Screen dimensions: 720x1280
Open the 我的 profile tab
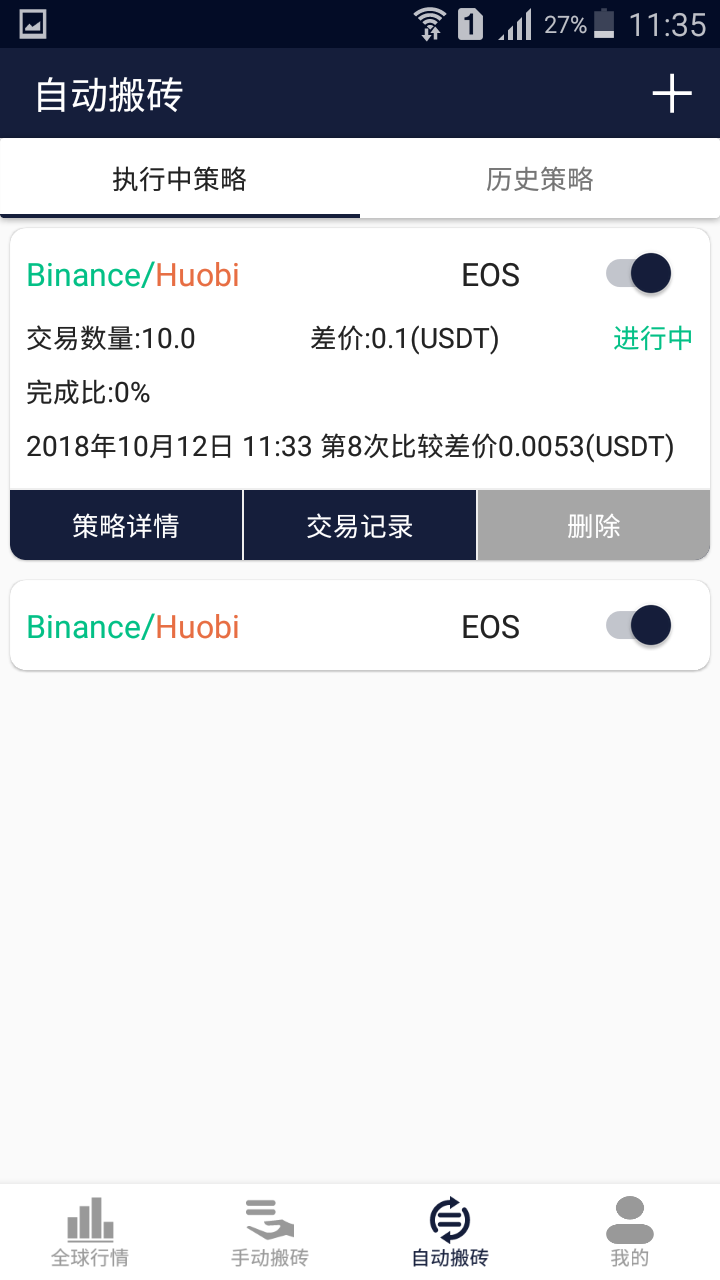pos(630,1232)
